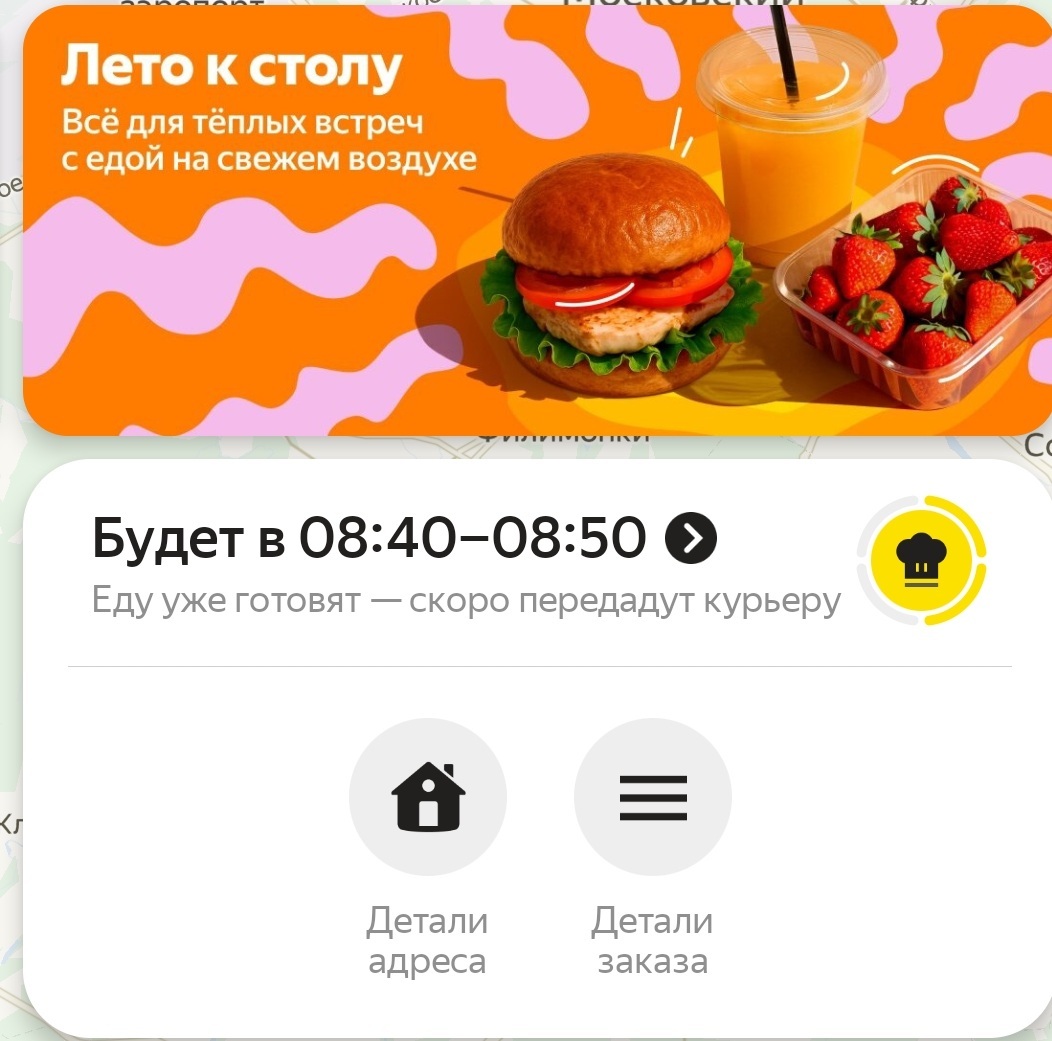Show «Детали заказа» order details
The width and height of the screenshot is (1052, 1041).
[653, 797]
